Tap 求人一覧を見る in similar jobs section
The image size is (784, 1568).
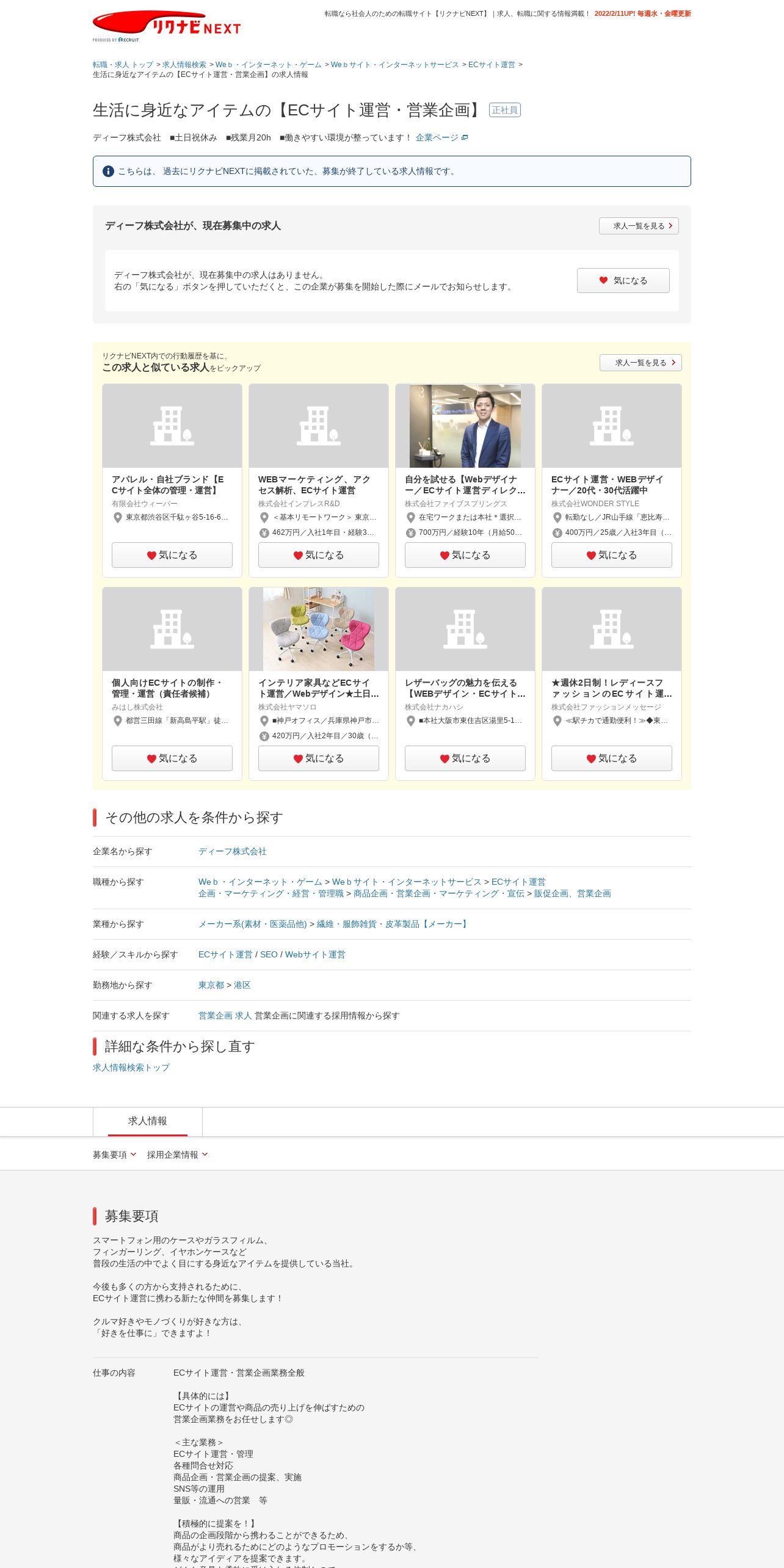[x=641, y=363]
